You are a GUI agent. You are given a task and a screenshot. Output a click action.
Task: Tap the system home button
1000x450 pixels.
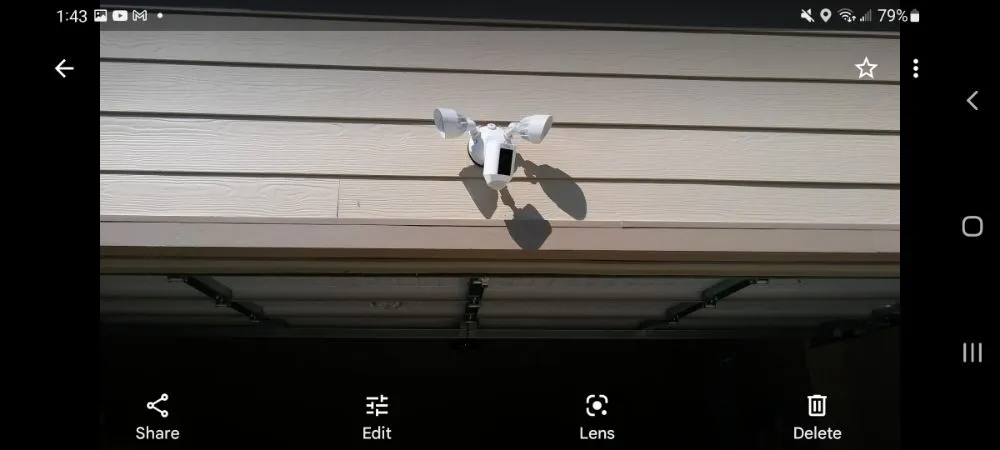(x=972, y=226)
